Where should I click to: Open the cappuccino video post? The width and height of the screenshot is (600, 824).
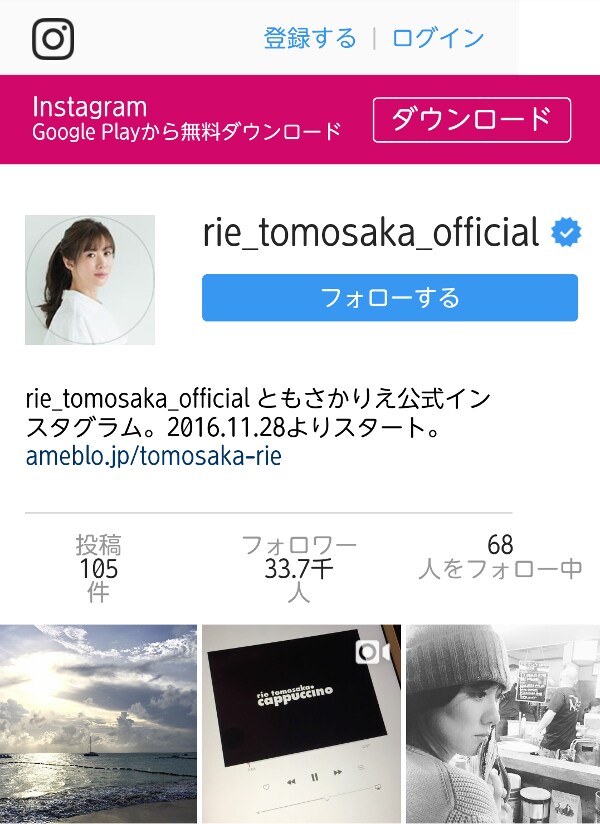click(x=301, y=723)
